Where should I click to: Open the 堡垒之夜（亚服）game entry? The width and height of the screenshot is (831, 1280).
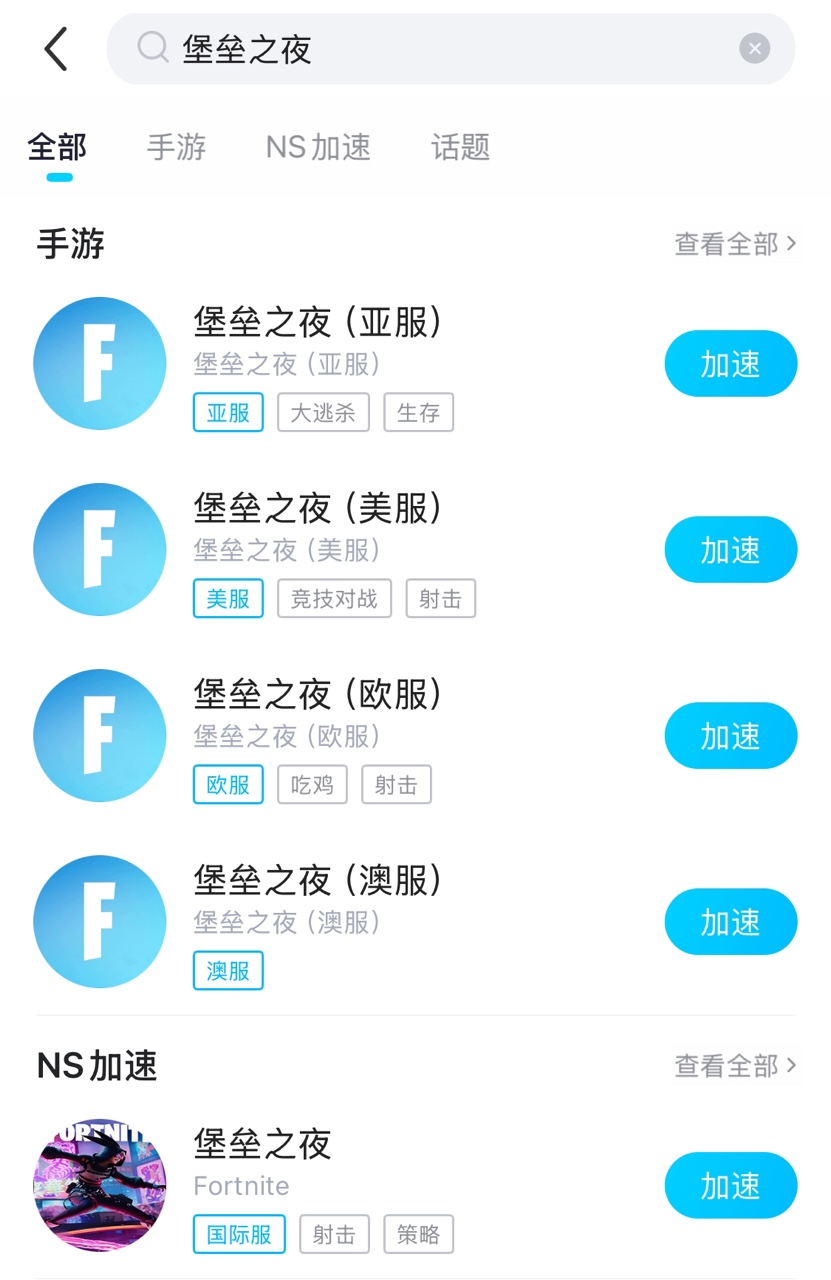317,322
